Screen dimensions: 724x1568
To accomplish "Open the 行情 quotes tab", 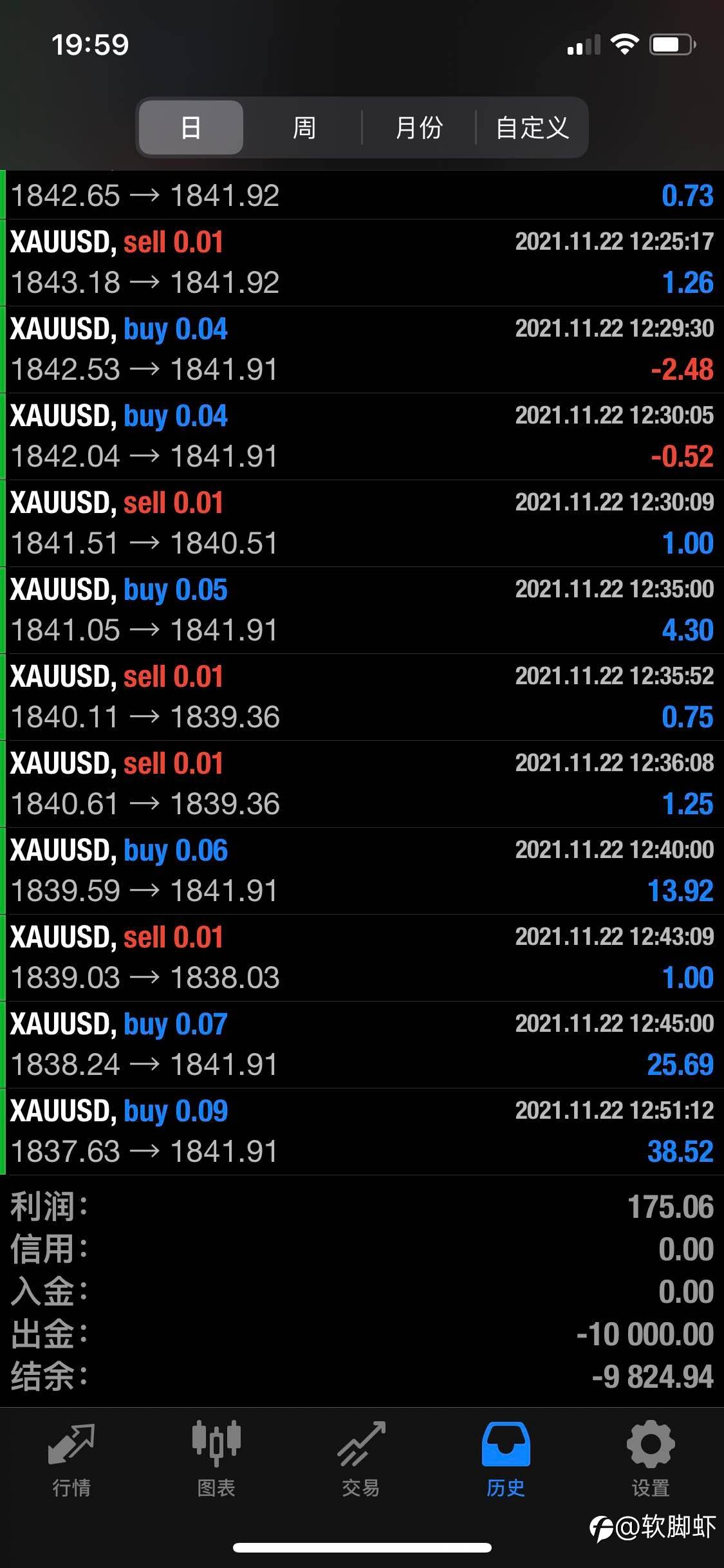I will point(71,1460).
